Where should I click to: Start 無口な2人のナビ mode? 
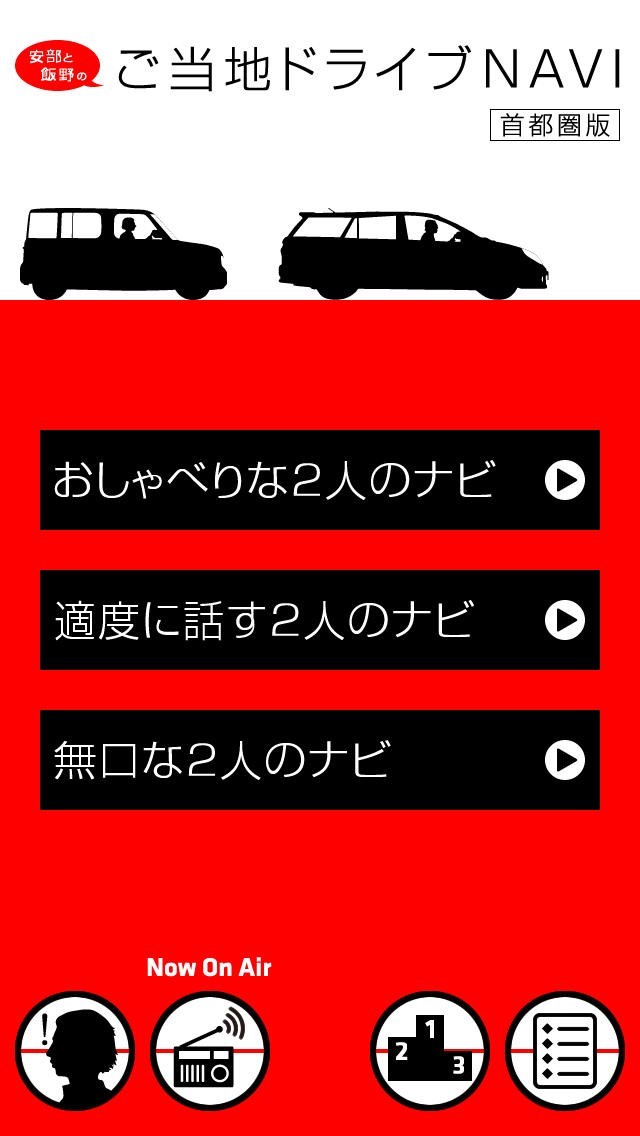(320, 759)
